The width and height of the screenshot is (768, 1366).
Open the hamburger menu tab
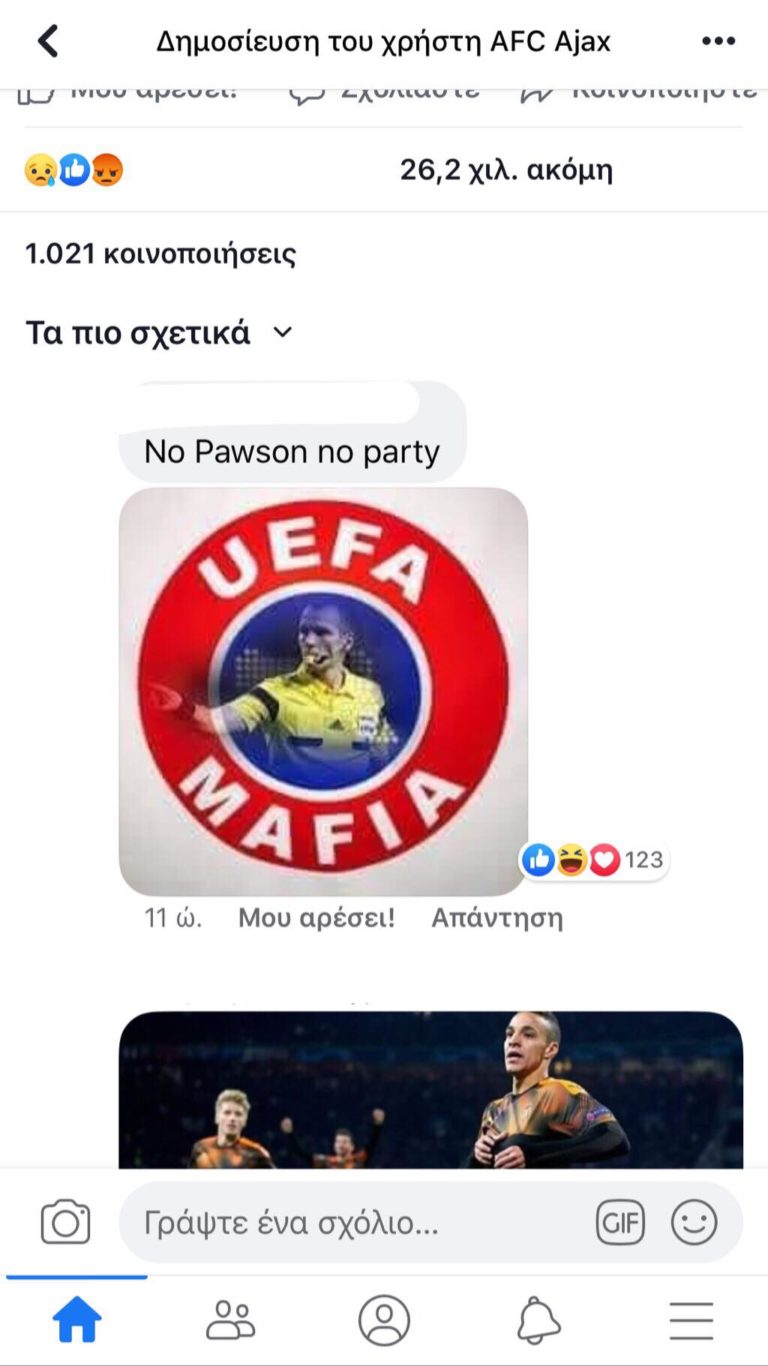691,1321
